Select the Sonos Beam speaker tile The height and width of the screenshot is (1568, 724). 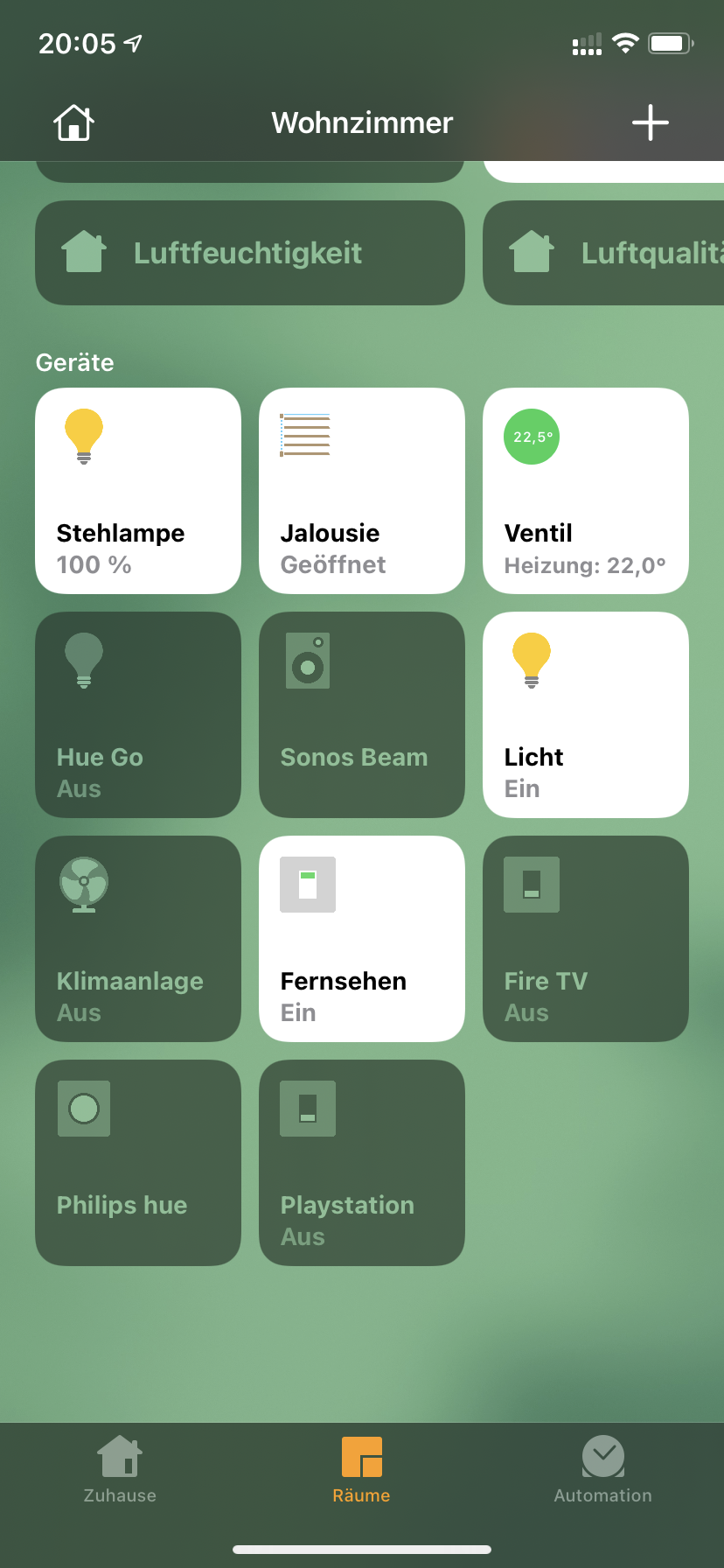click(x=362, y=715)
